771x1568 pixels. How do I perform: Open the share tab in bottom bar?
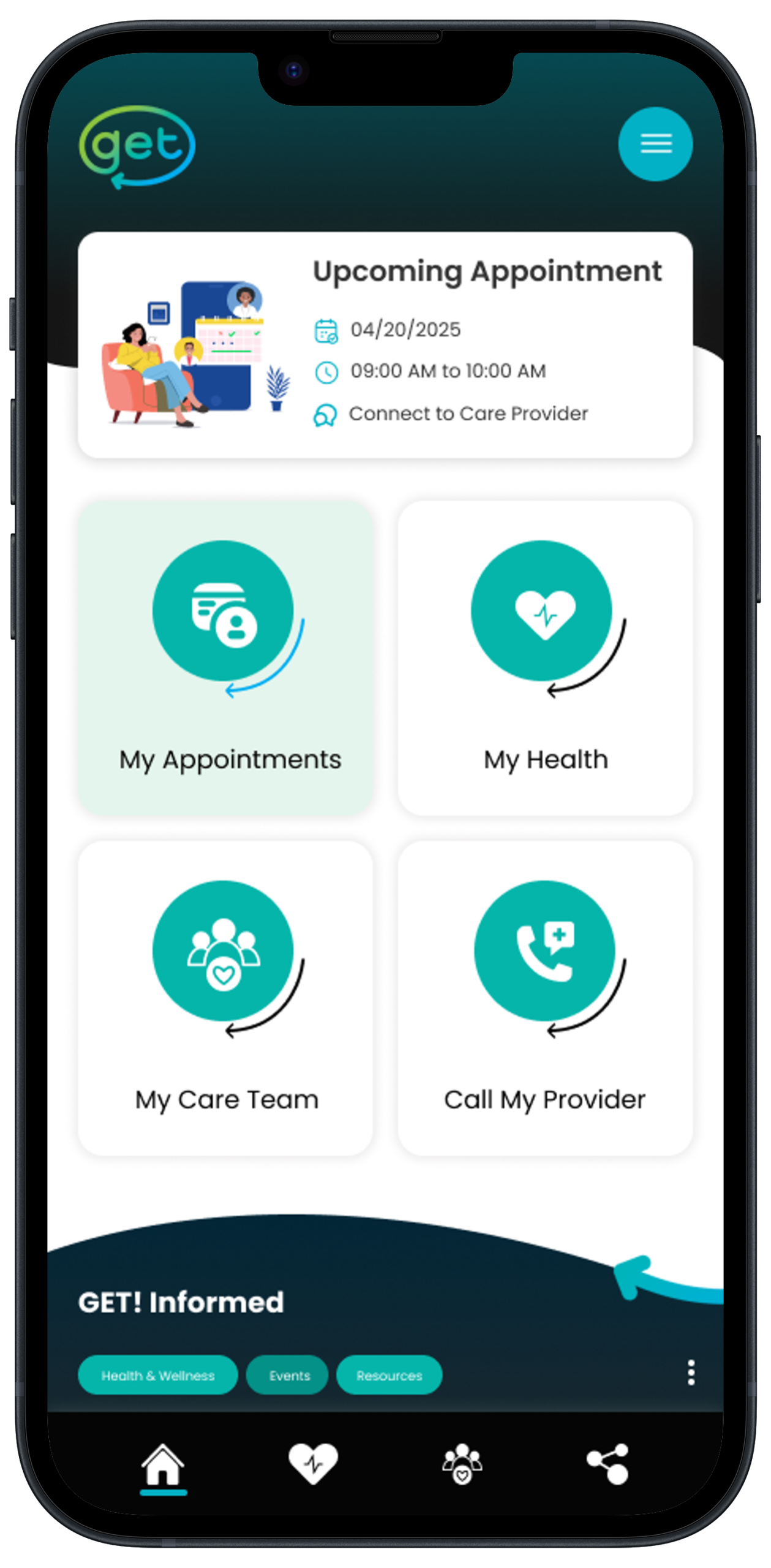(x=608, y=1464)
